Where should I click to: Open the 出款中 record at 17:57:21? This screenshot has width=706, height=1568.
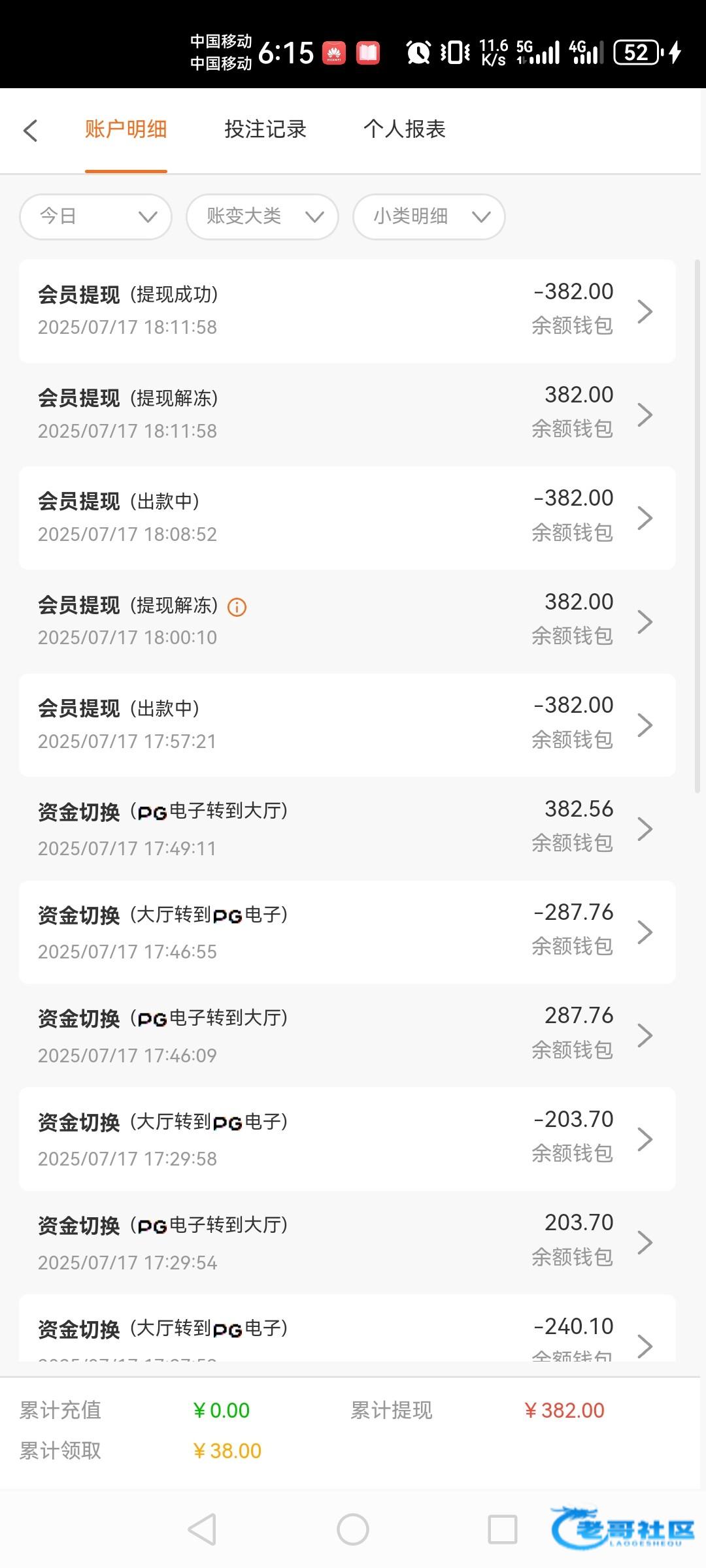pyautogui.click(x=347, y=725)
